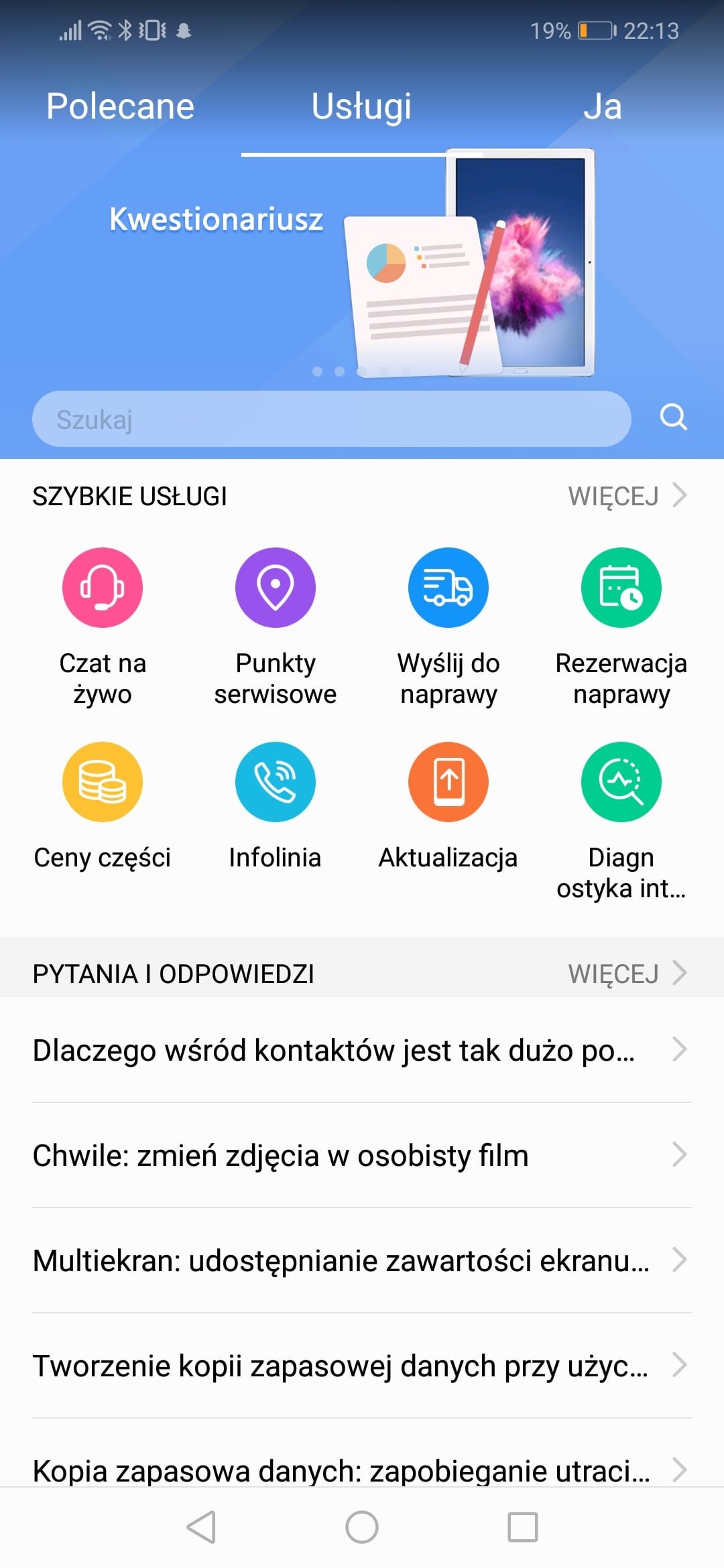
Task: Switch to the Ja tab
Action: [603, 107]
